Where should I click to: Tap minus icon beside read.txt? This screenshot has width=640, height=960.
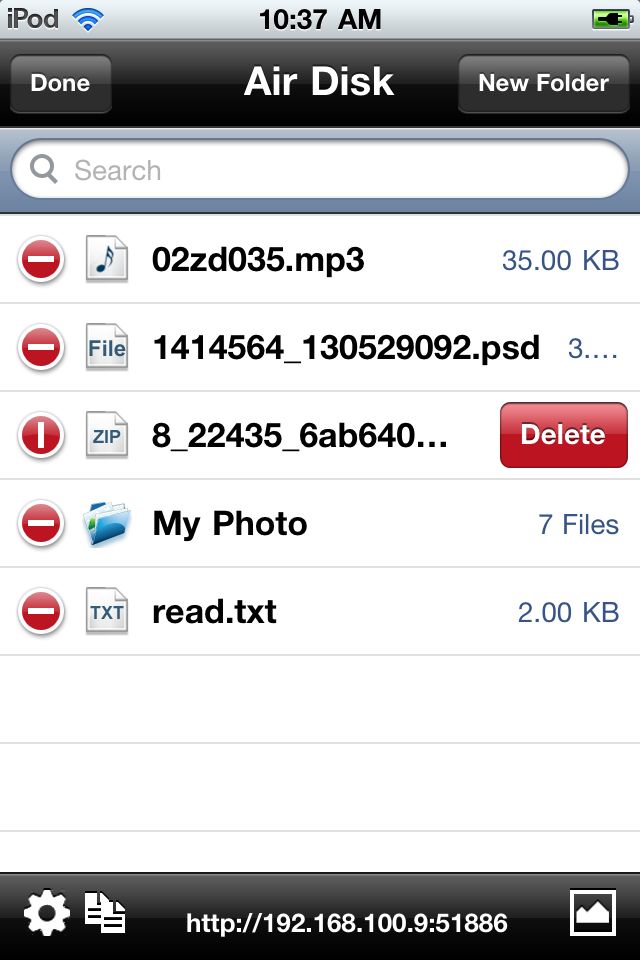[41, 611]
